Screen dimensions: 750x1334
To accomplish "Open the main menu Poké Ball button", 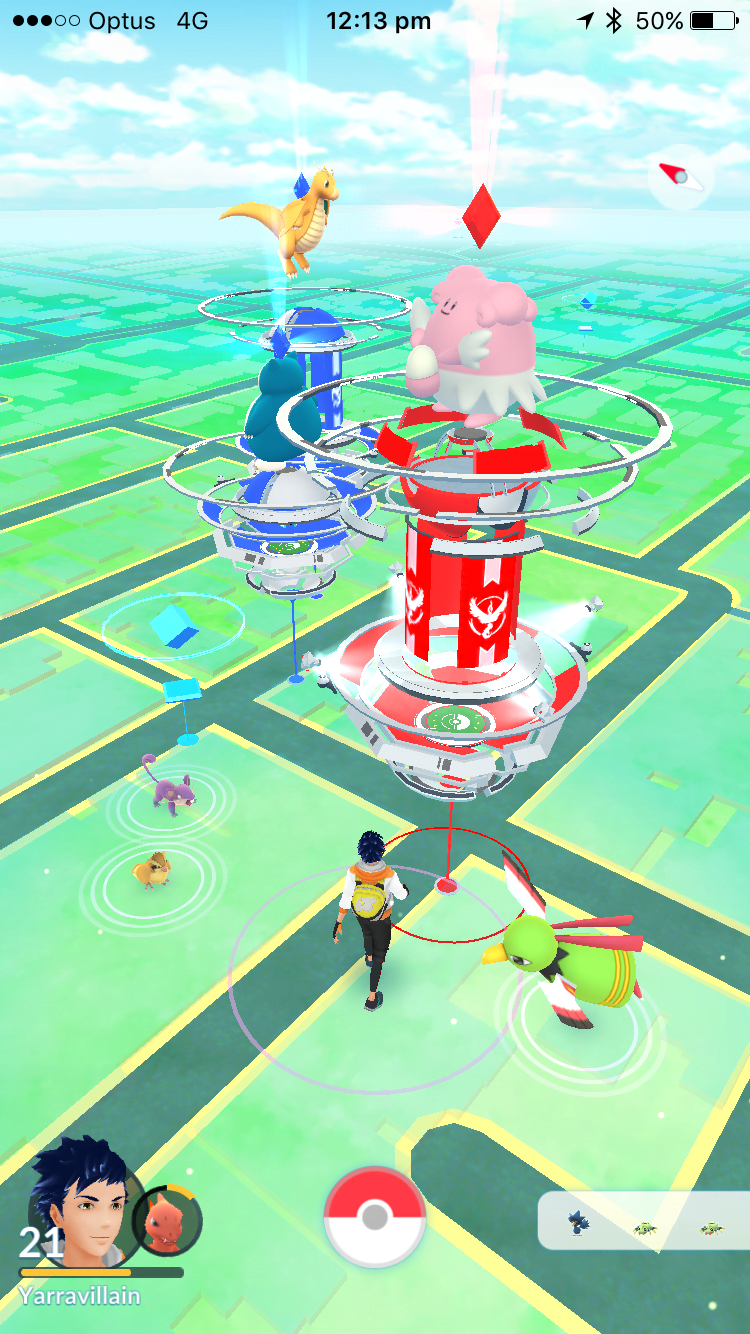I will 375,1217.
